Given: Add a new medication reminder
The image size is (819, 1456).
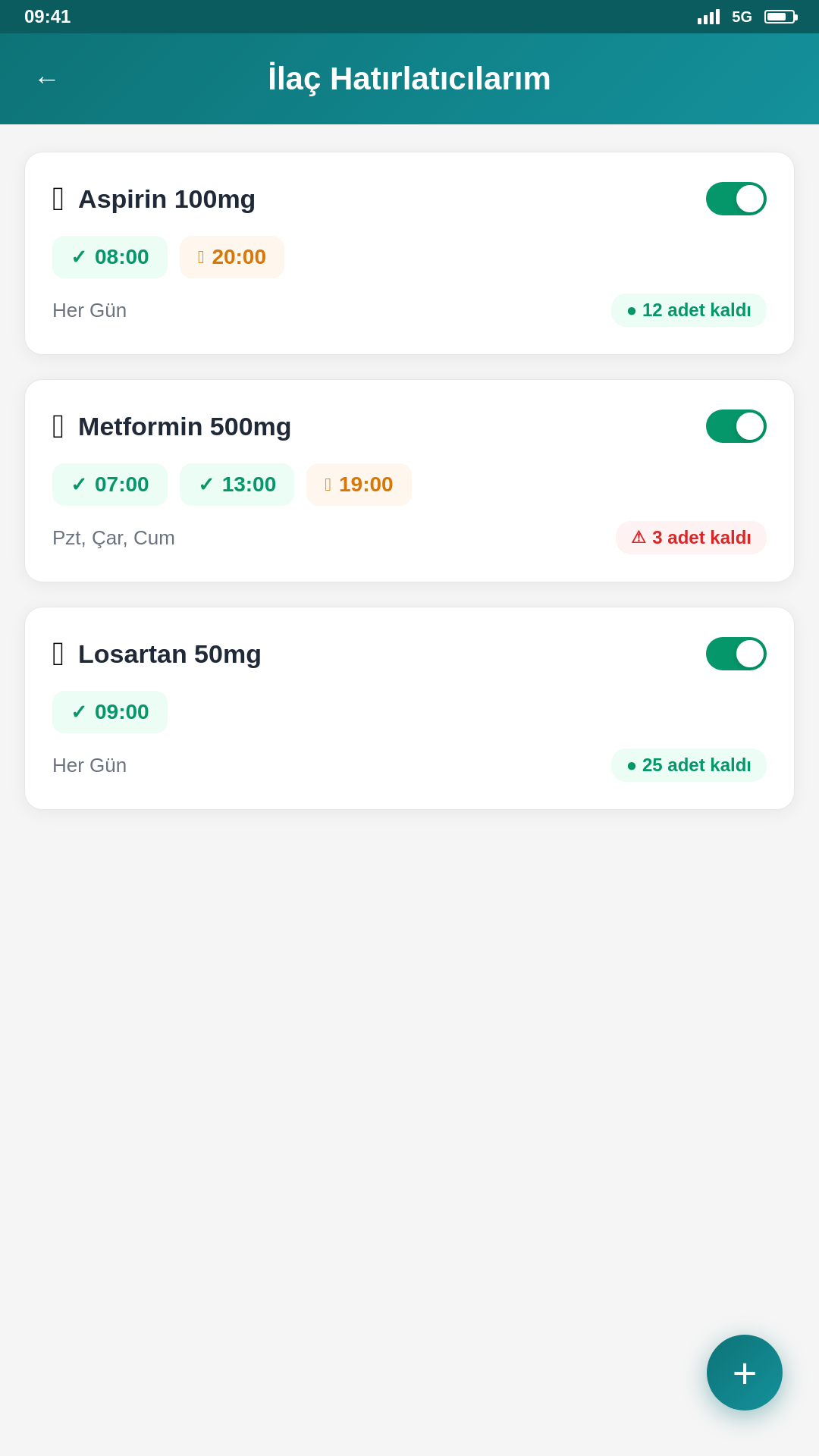Looking at the screenshot, I should coord(744,1373).
